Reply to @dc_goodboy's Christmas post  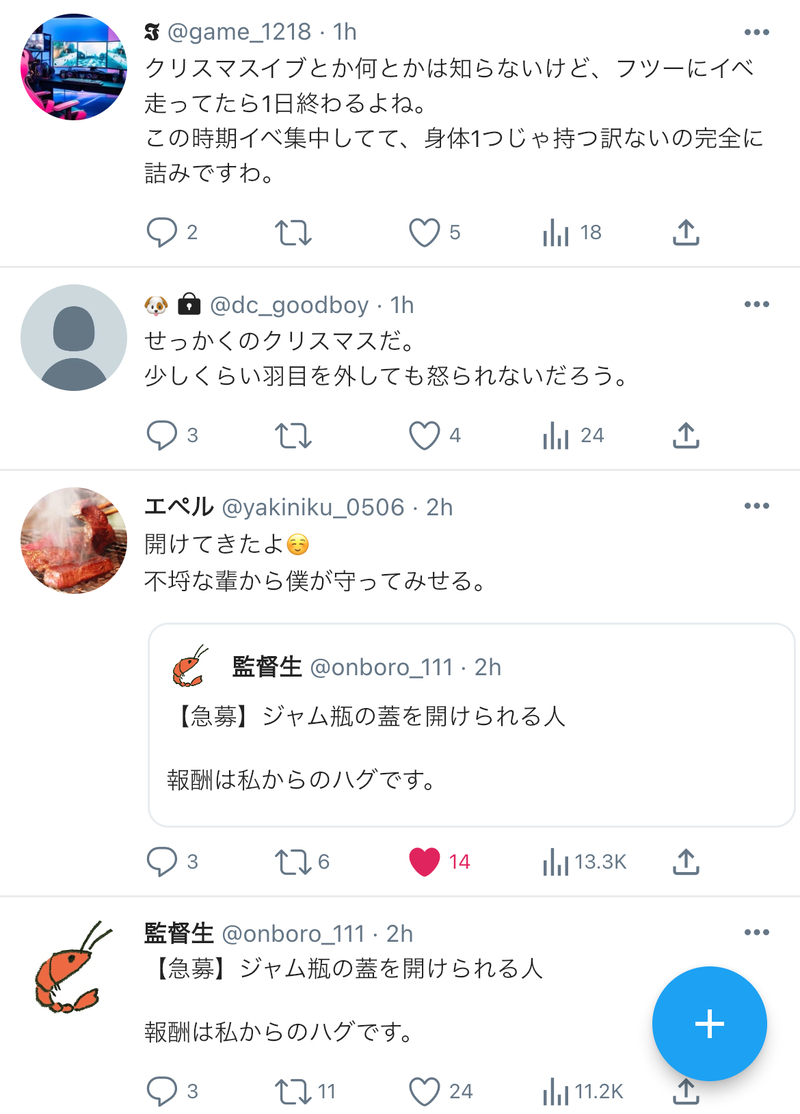tap(162, 435)
